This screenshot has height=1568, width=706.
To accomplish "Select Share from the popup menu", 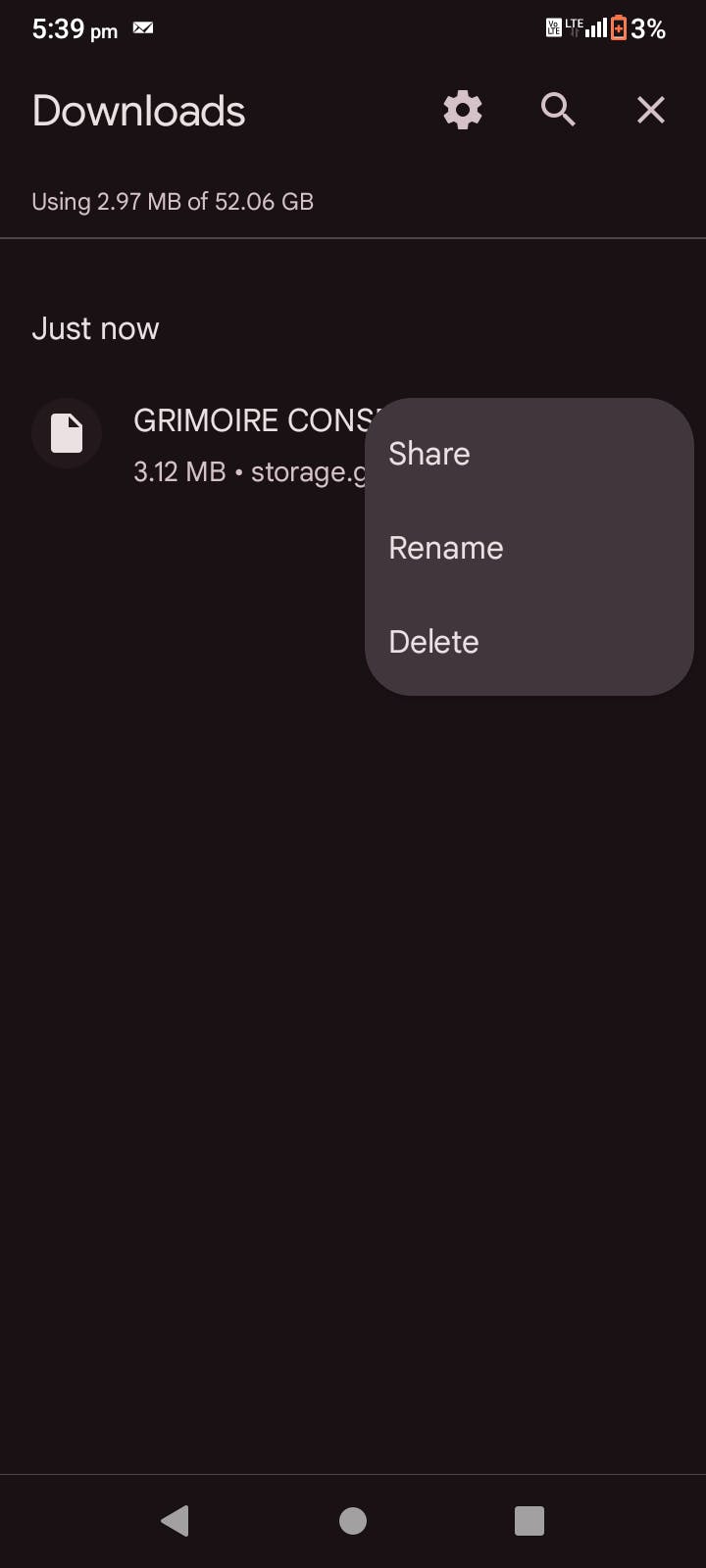I will pos(429,454).
